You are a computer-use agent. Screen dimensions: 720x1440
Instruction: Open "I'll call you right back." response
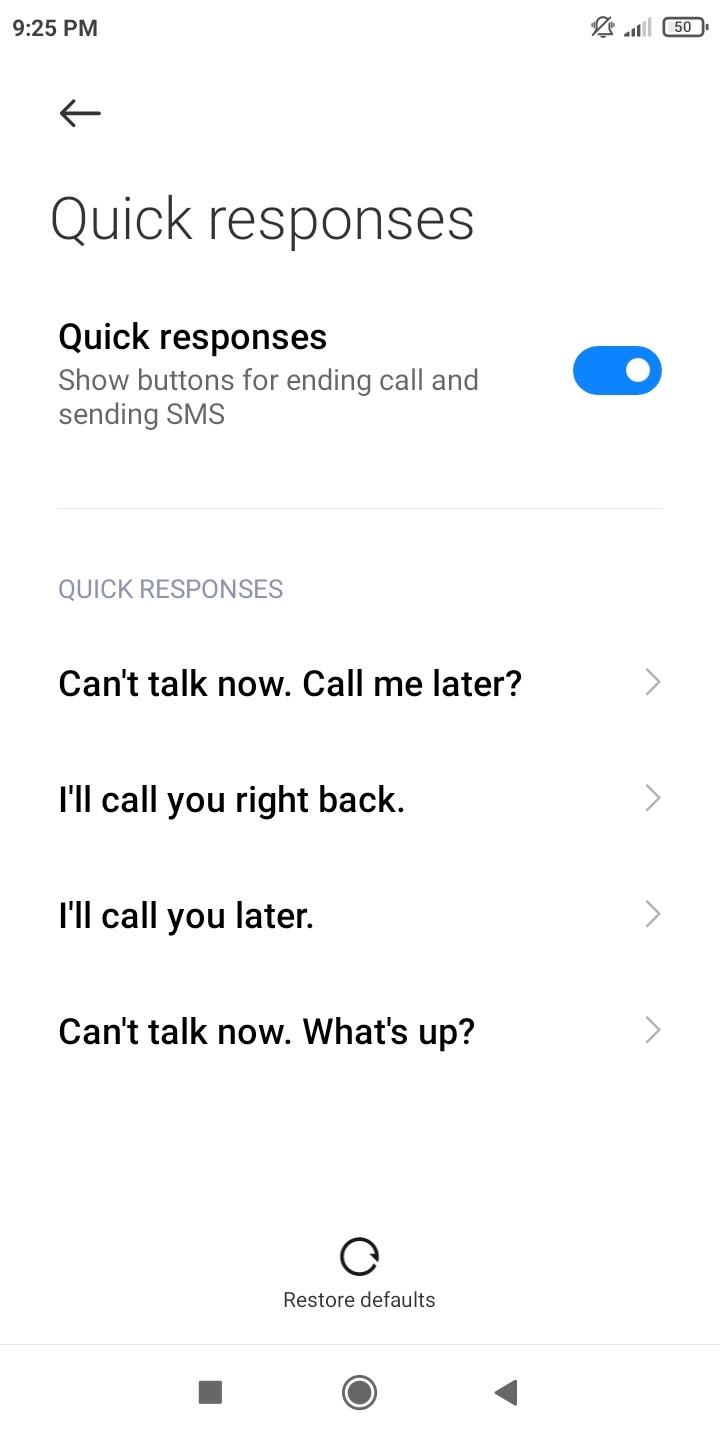point(360,800)
